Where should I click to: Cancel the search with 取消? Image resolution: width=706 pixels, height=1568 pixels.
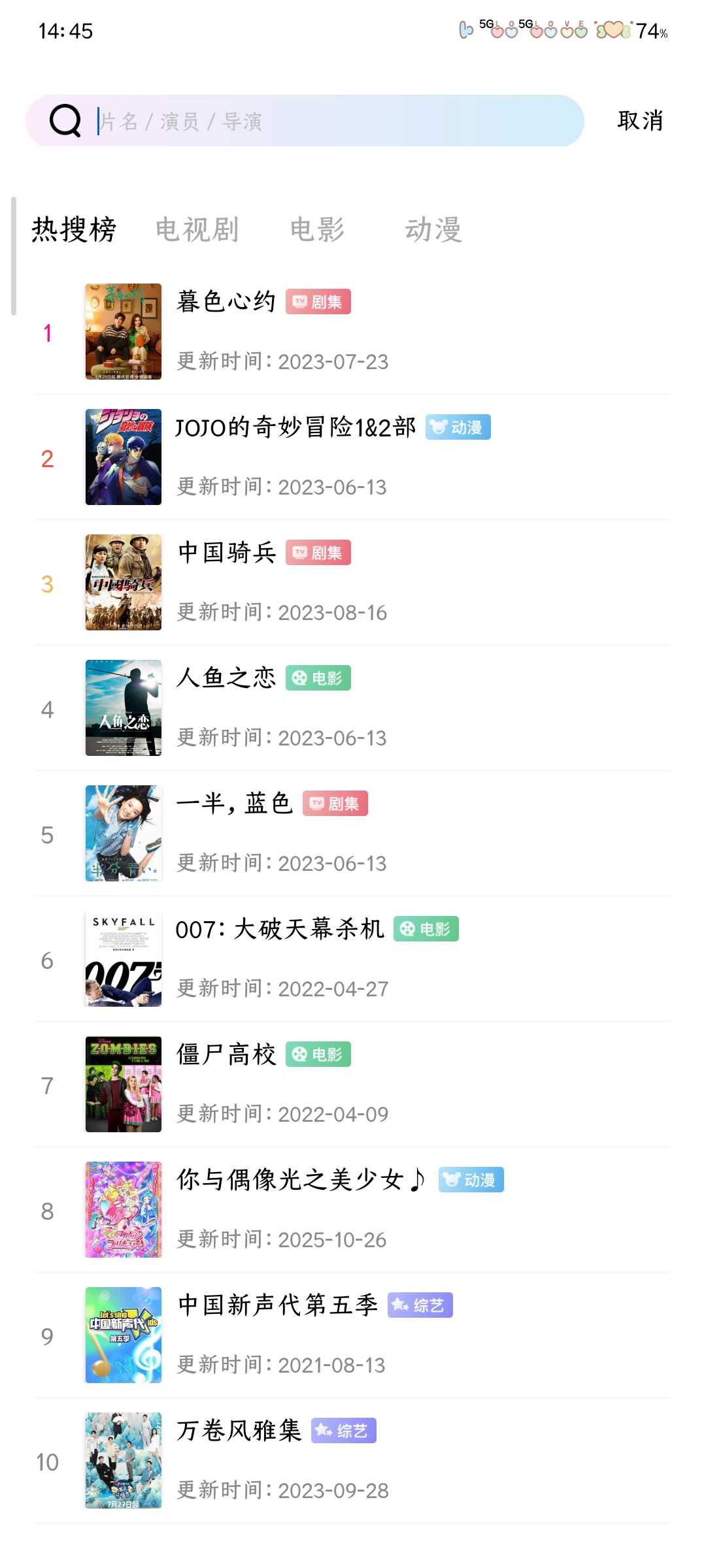click(640, 121)
